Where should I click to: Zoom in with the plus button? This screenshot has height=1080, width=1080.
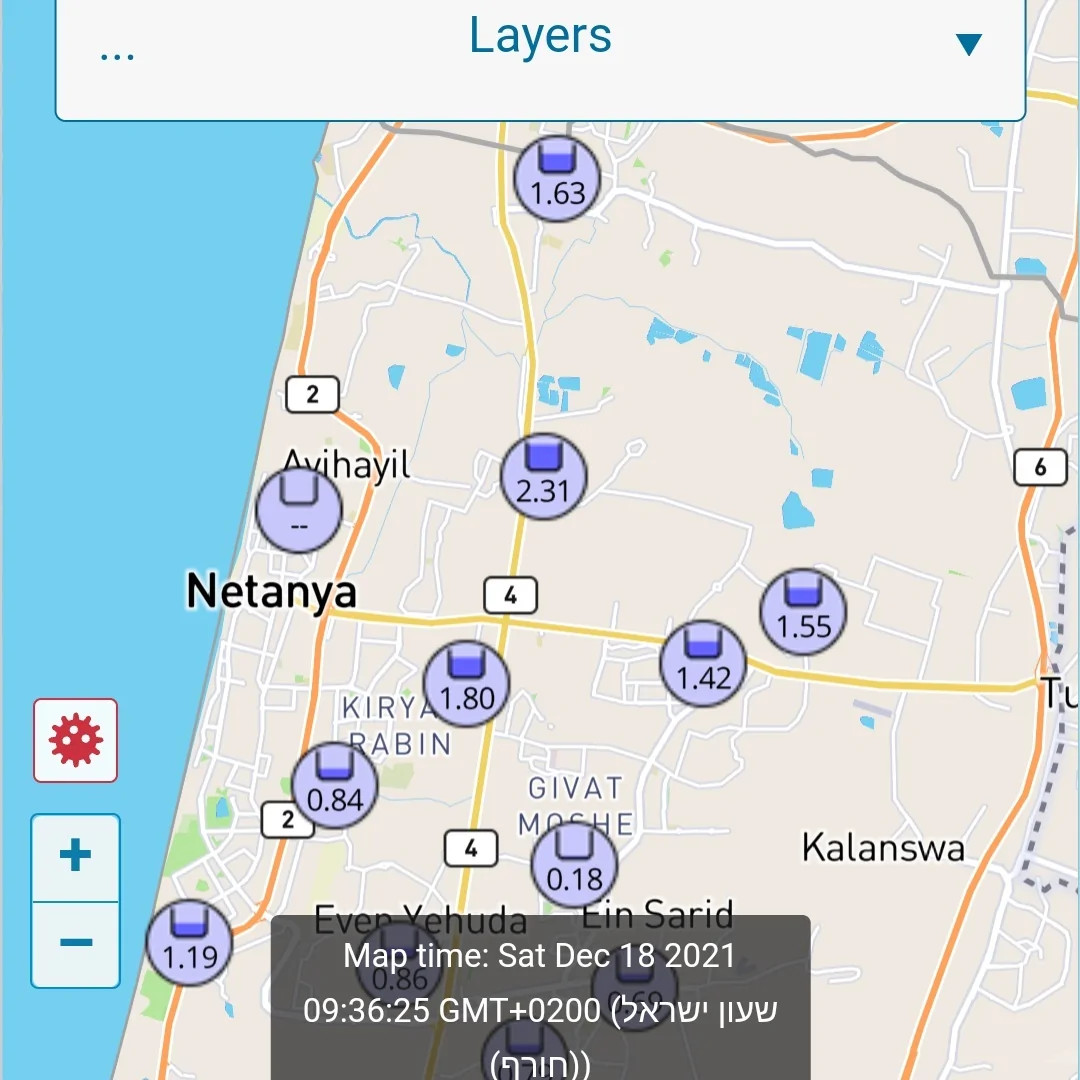pyautogui.click(x=76, y=857)
